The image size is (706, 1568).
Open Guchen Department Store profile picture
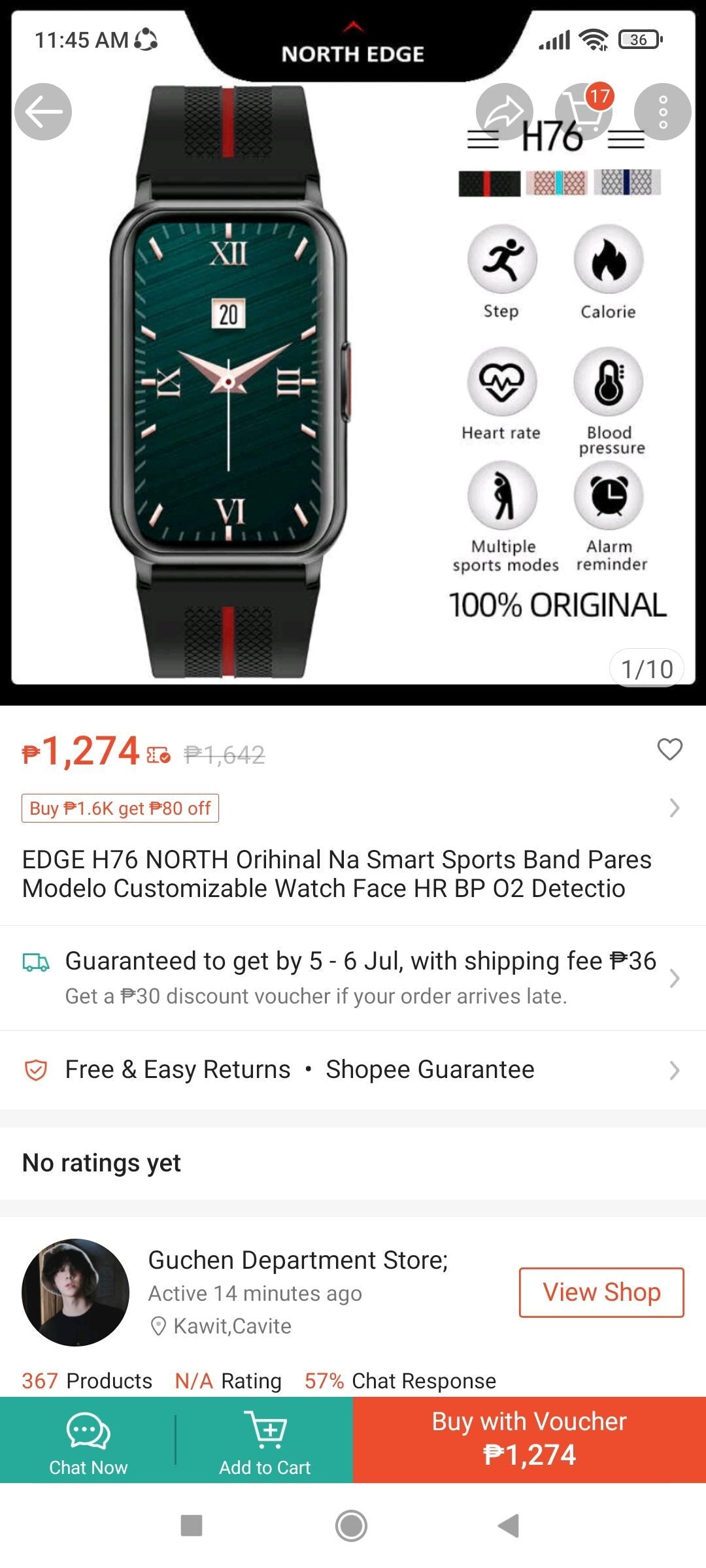[75, 1292]
